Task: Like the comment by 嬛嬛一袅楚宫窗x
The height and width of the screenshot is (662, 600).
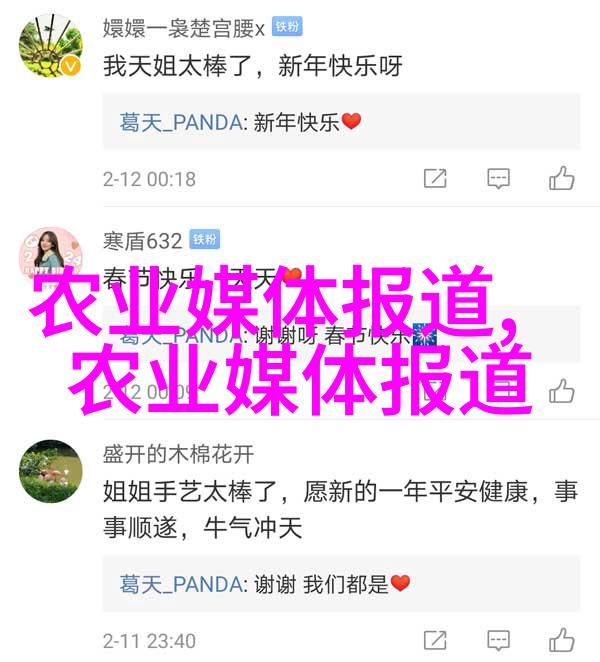Action: point(562,179)
